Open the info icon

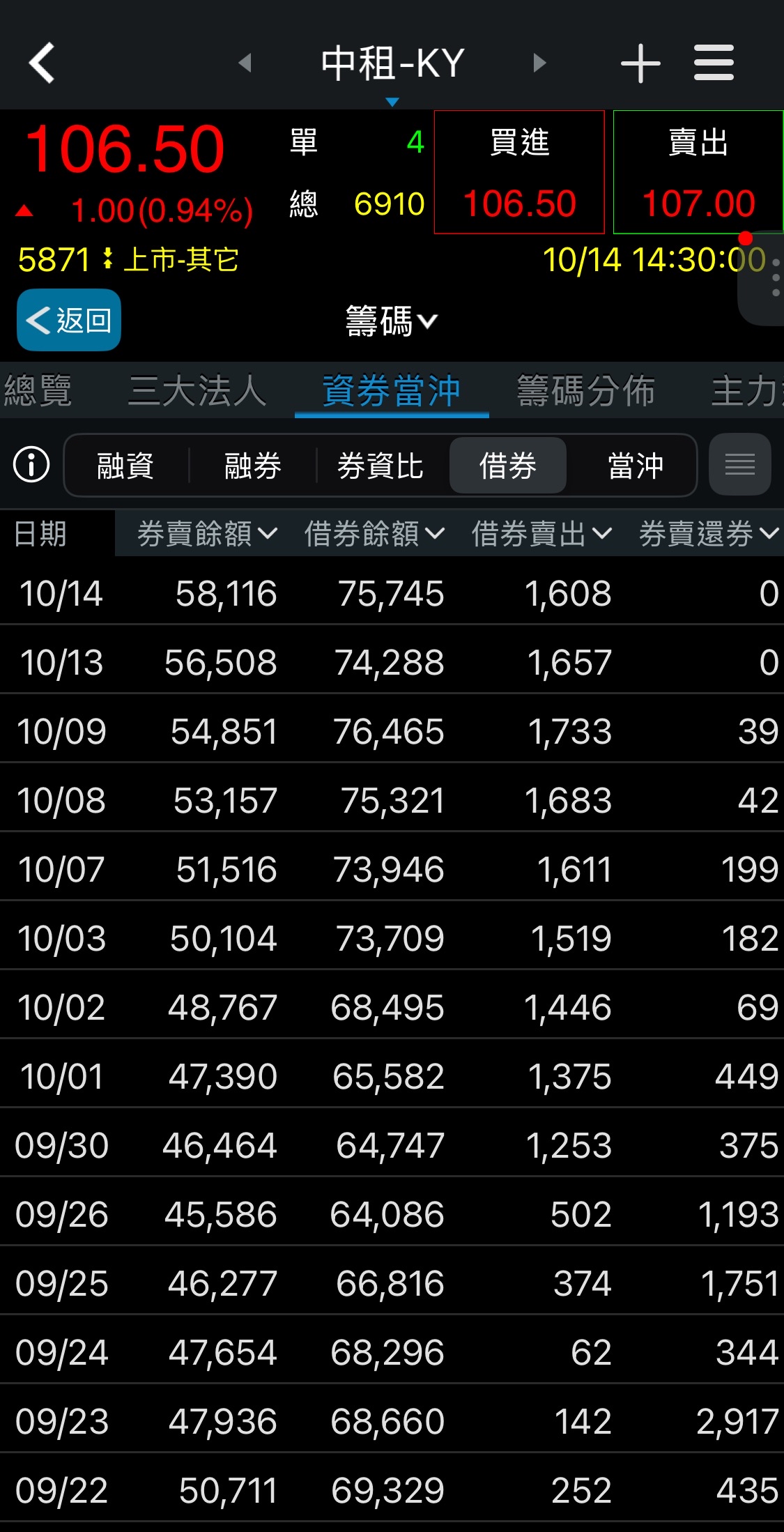tap(31, 464)
